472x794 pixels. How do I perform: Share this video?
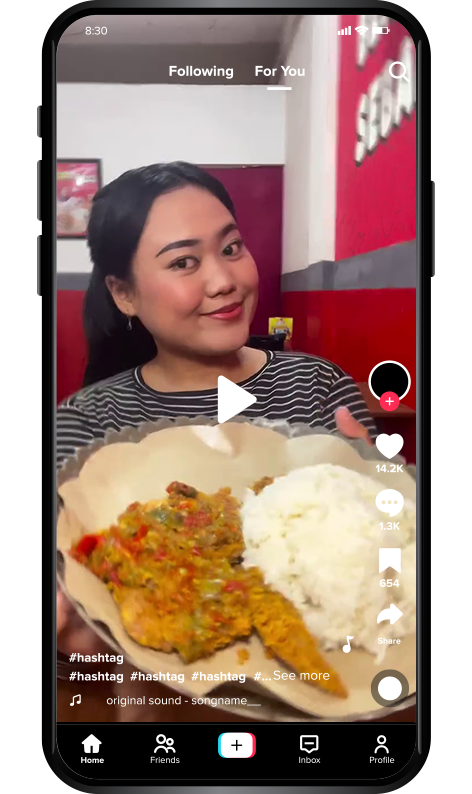389,616
